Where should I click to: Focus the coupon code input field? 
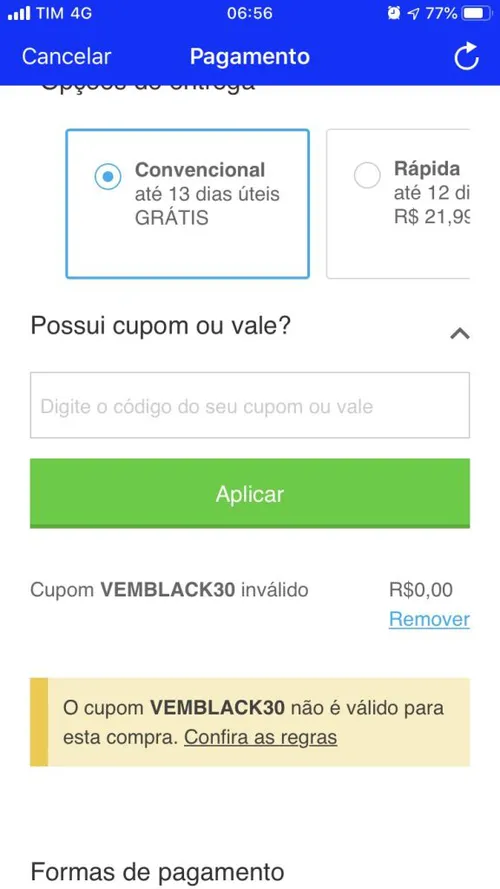(249, 405)
